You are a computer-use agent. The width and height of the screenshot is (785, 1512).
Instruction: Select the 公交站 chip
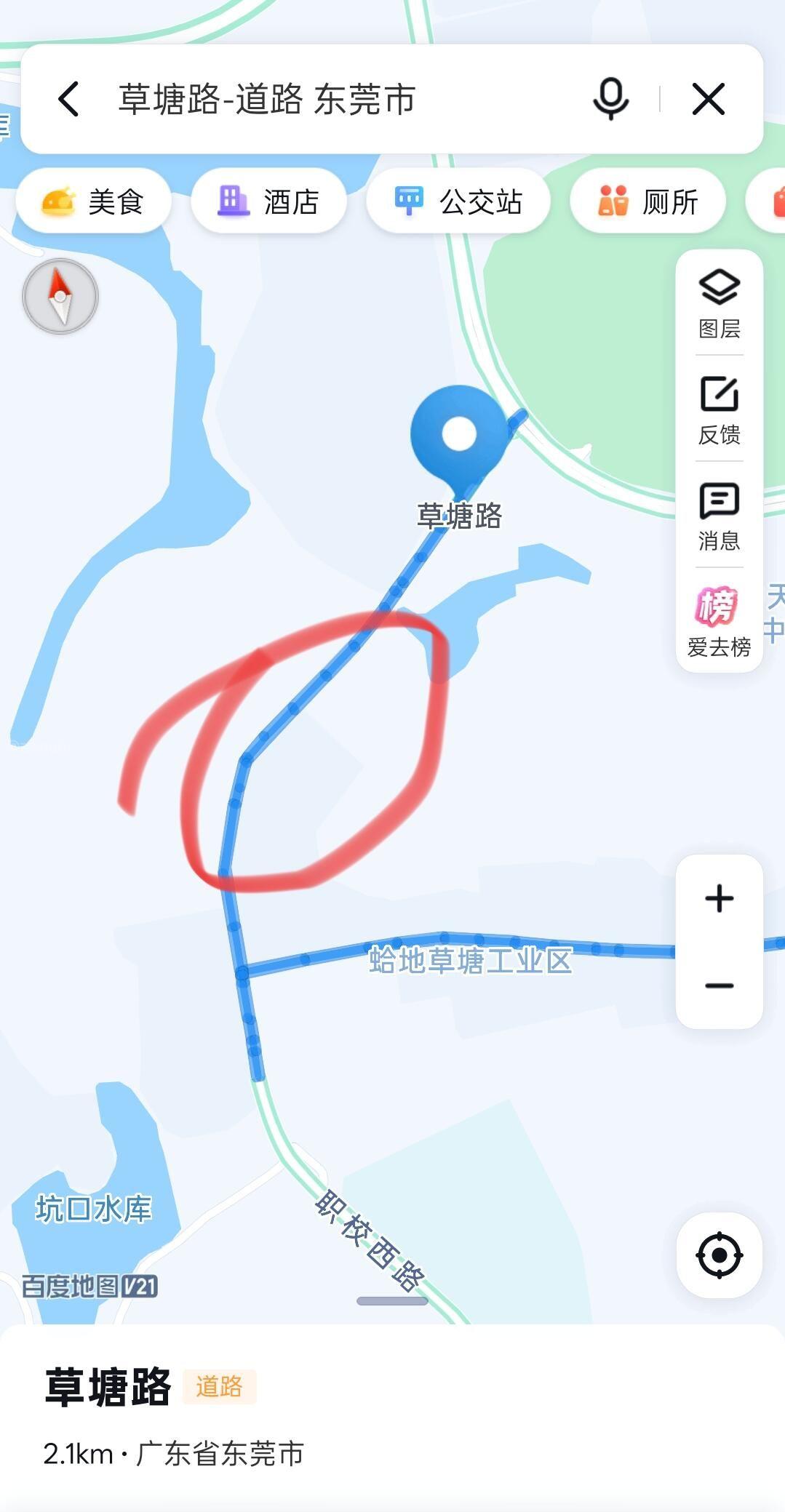click(x=458, y=201)
